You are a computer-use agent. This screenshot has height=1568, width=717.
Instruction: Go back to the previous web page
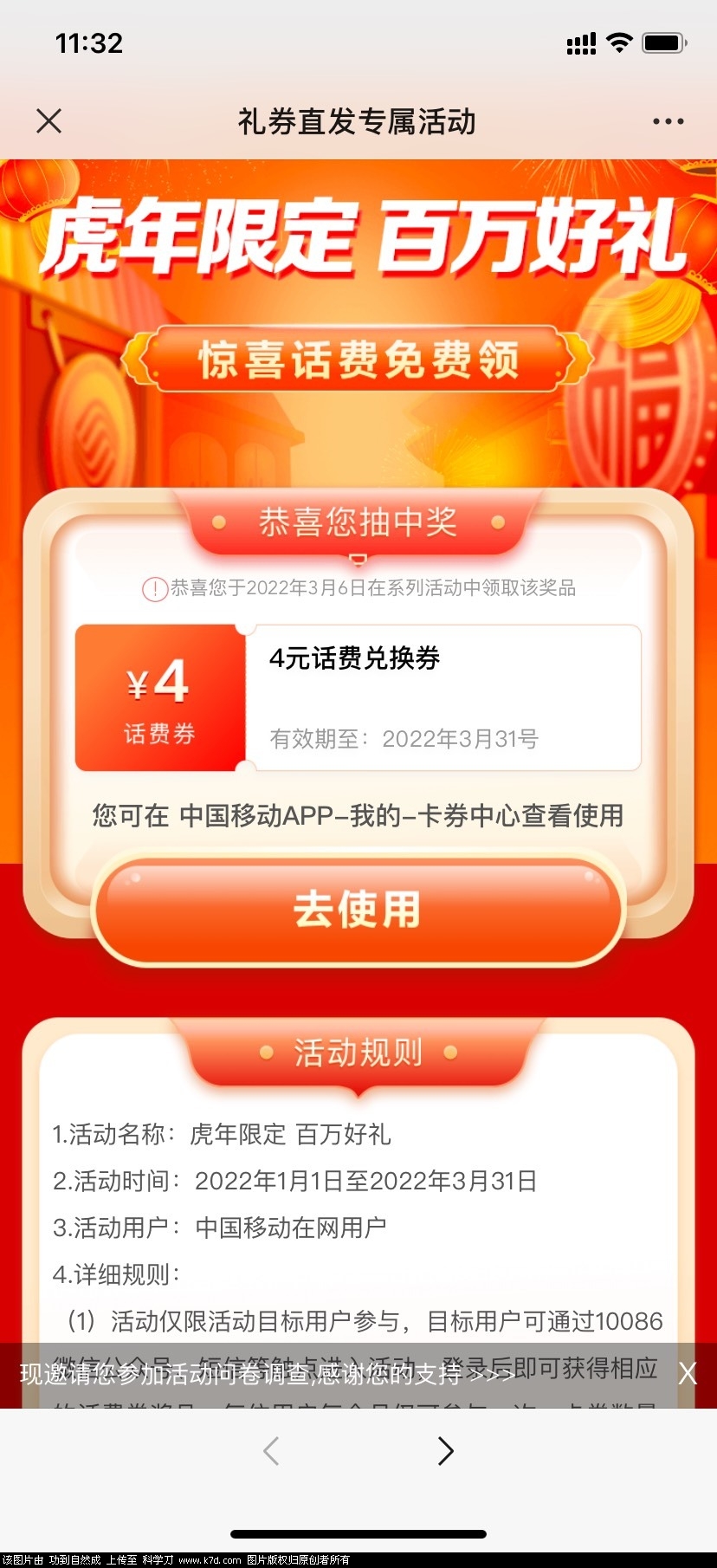tap(271, 1450)
